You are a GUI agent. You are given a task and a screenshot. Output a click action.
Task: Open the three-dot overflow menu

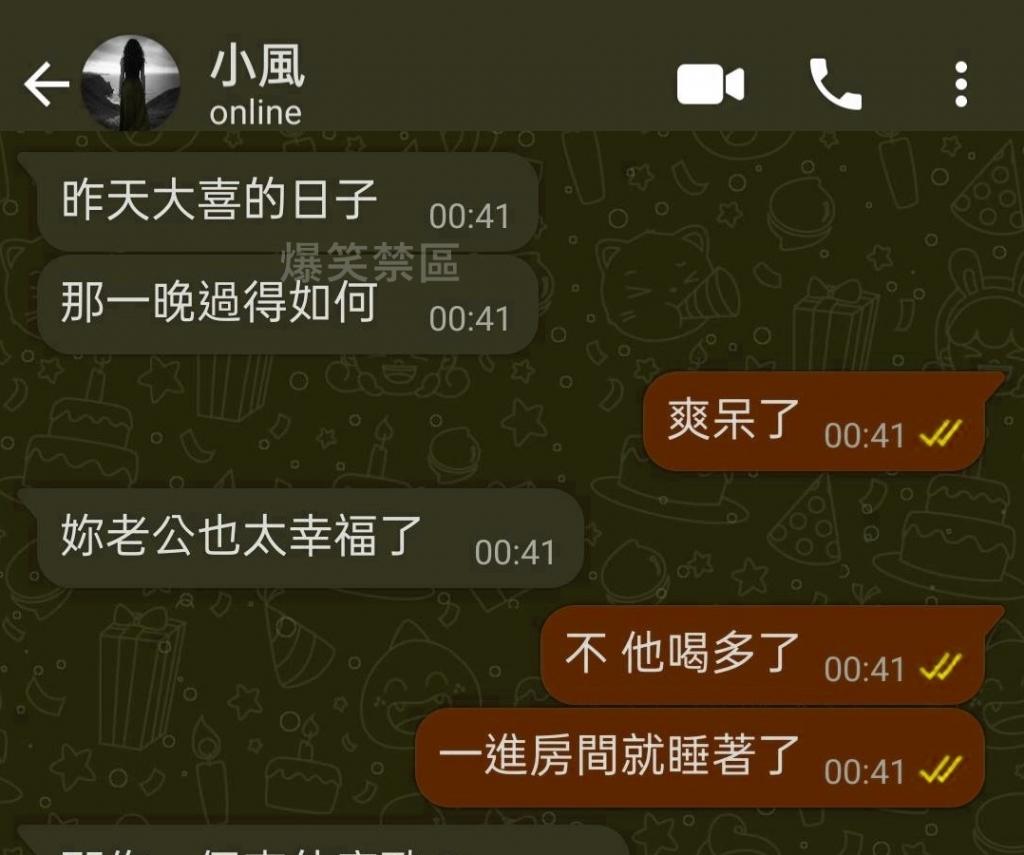960,85
